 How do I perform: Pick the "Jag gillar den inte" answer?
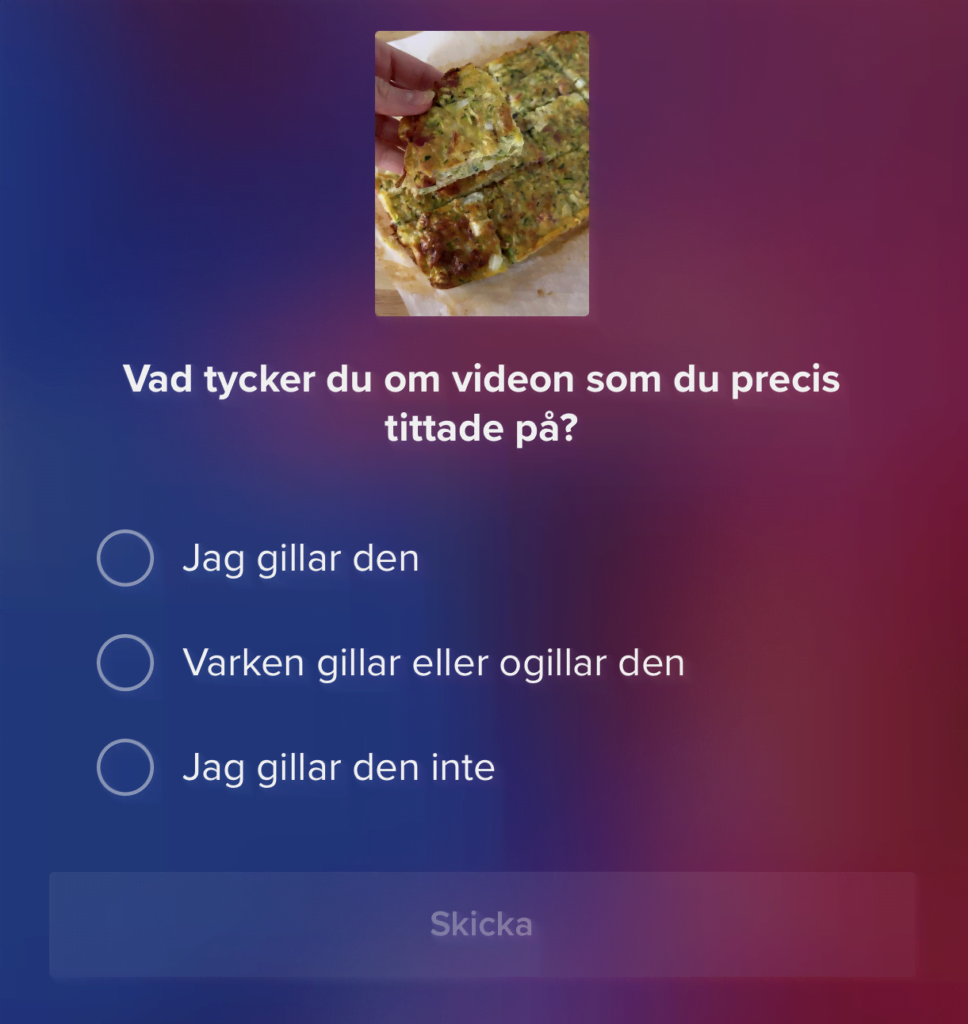[124, 767]
